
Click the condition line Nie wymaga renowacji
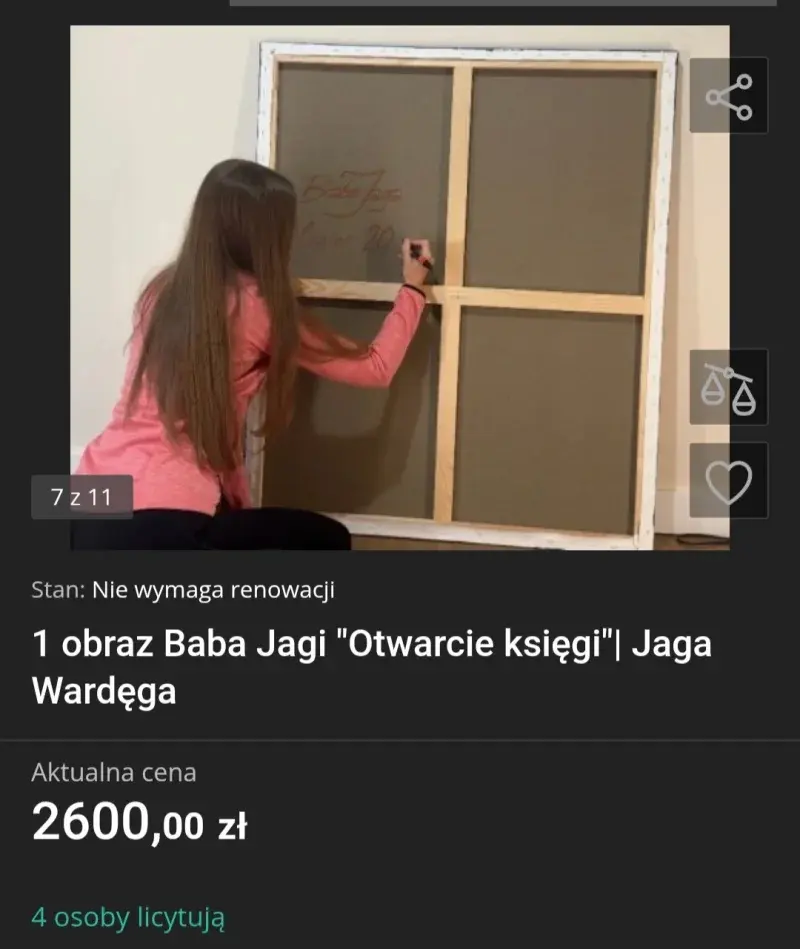point(186,590)
